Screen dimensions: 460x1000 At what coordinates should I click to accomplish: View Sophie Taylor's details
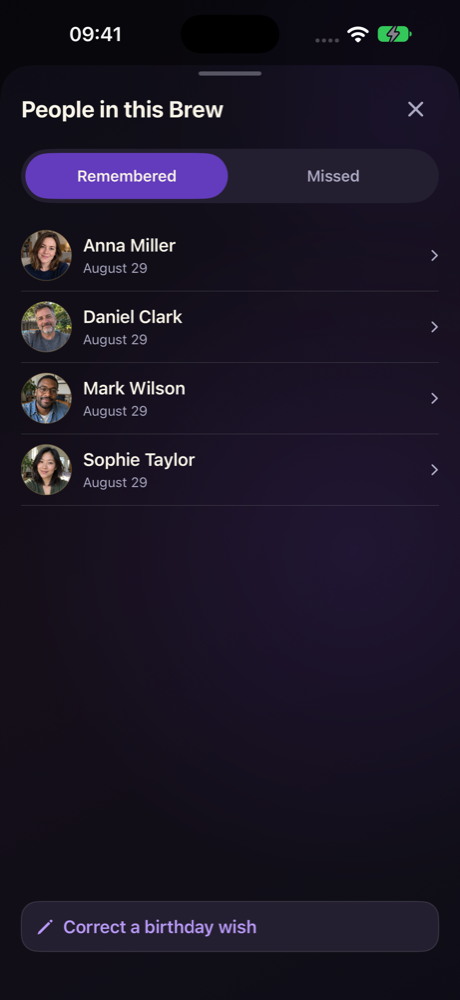tap(230, 470)
